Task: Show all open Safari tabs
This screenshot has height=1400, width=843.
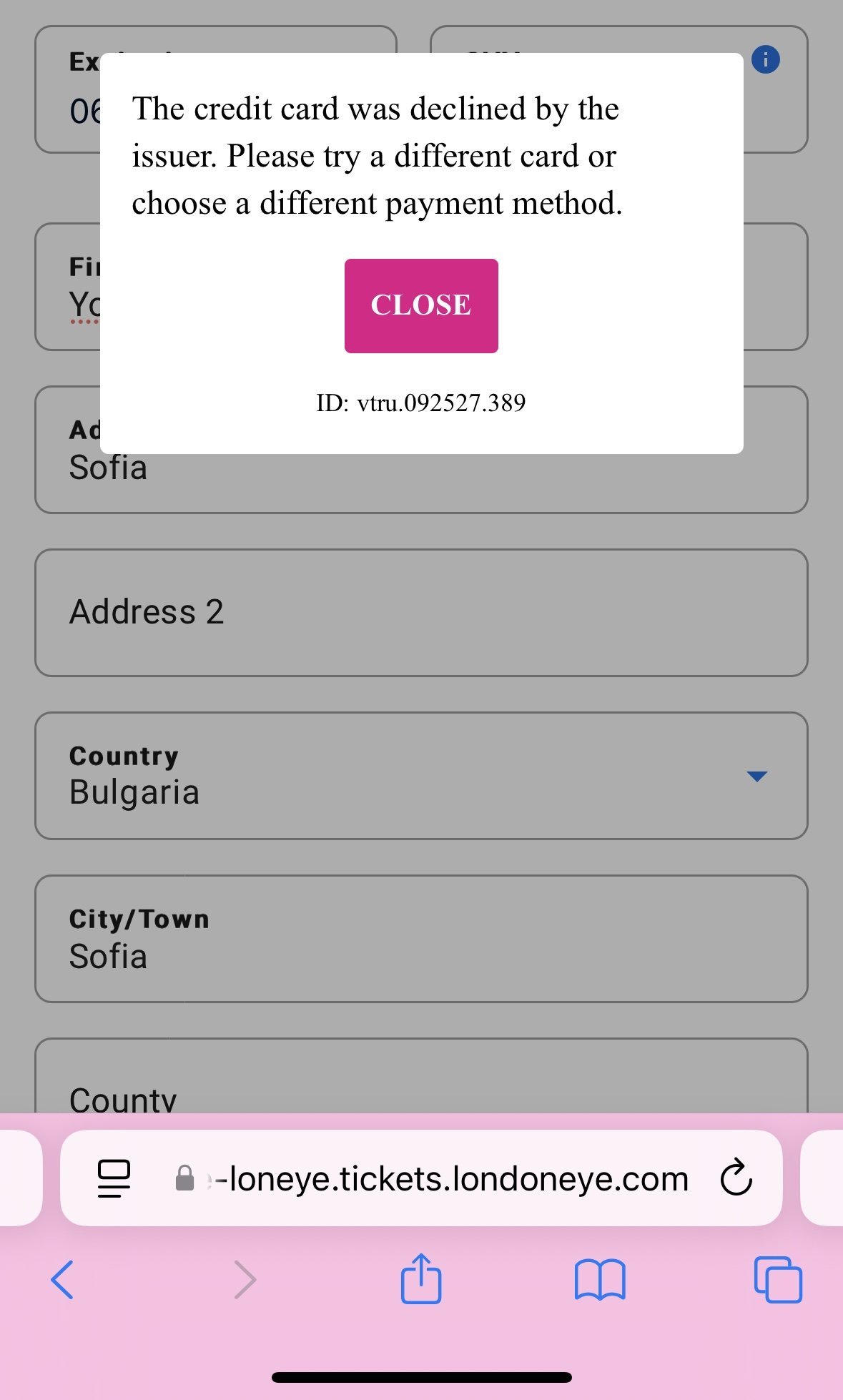Action: coord(778,1279)
